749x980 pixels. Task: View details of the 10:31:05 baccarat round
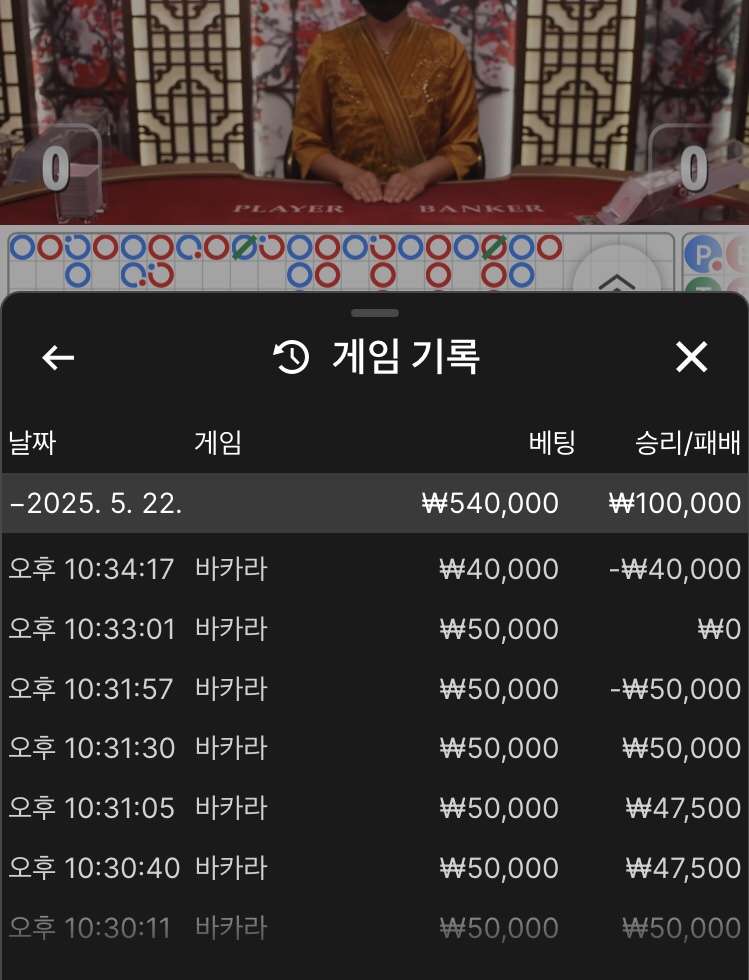pyautogui.click(x=374, y=808)
